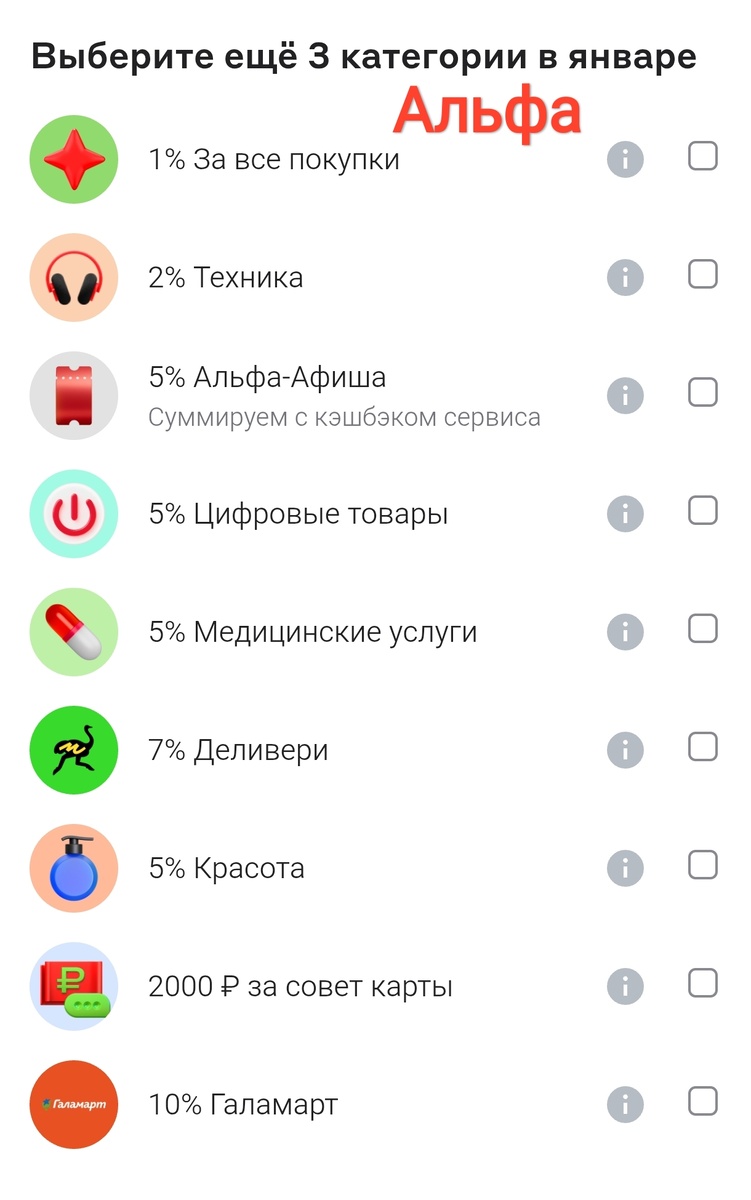Select the headphones icon for Техника category
Viewport: 751px width, 1200px height.
coord(73,277)
